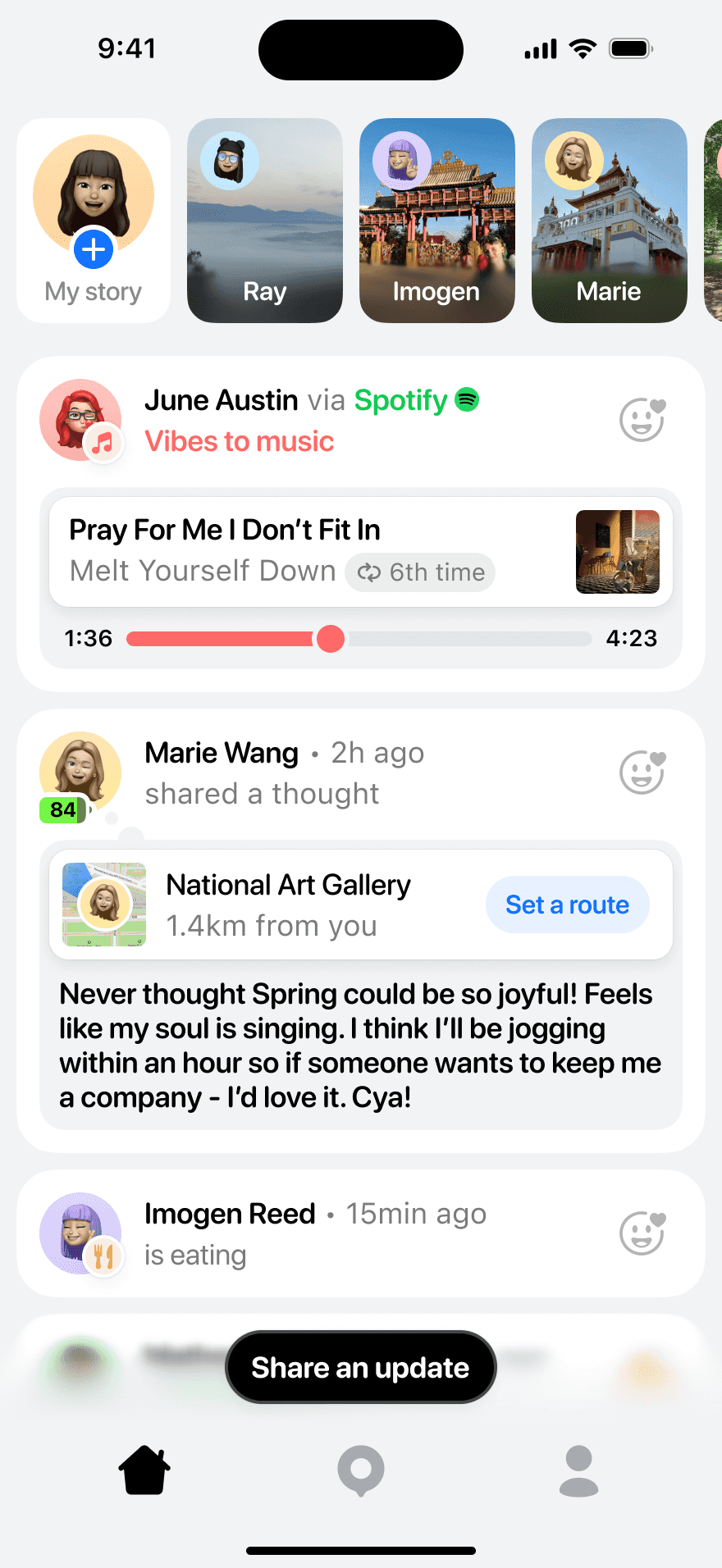The image size is (722, 1568).
Task: Share an update
Action: click(360, 1367)
